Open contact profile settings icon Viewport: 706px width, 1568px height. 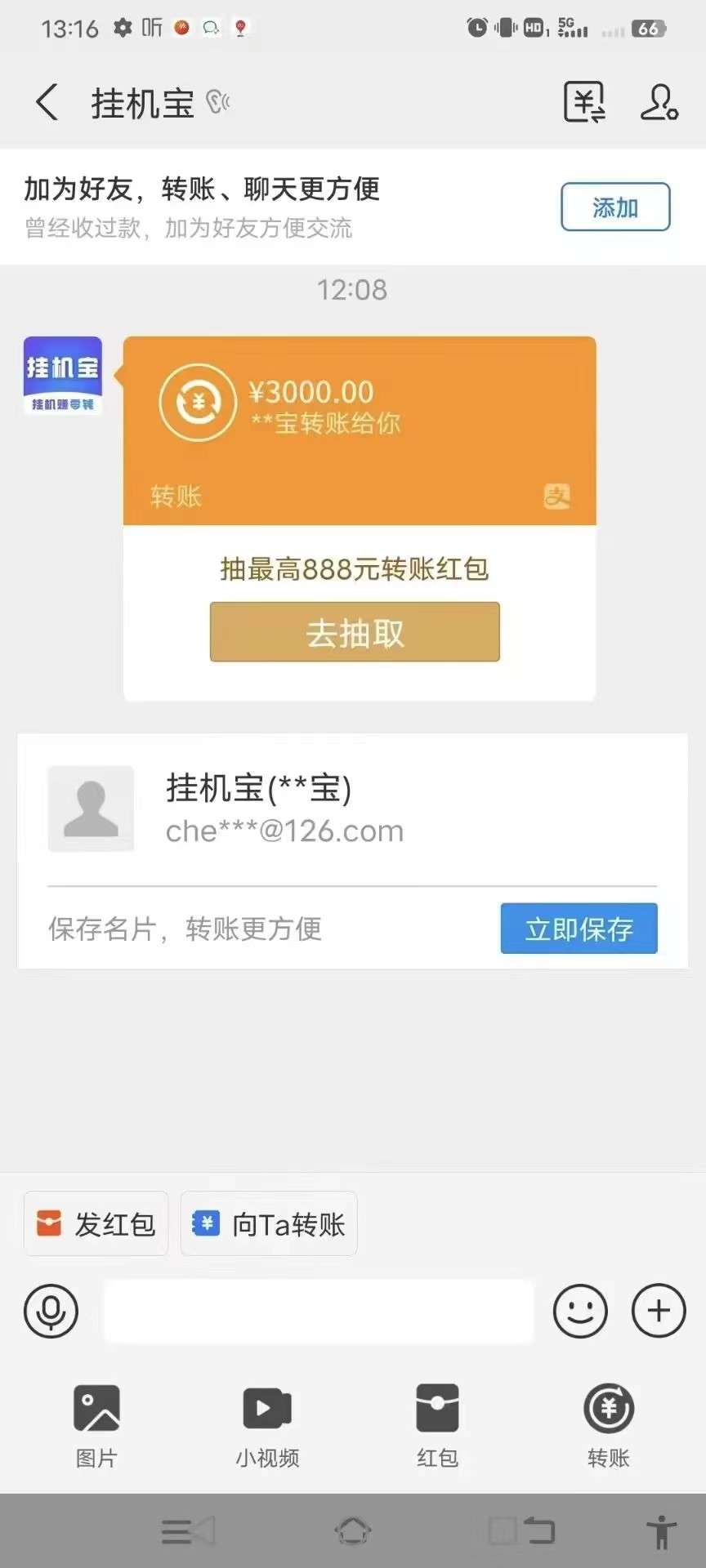[x=659, y=103]
